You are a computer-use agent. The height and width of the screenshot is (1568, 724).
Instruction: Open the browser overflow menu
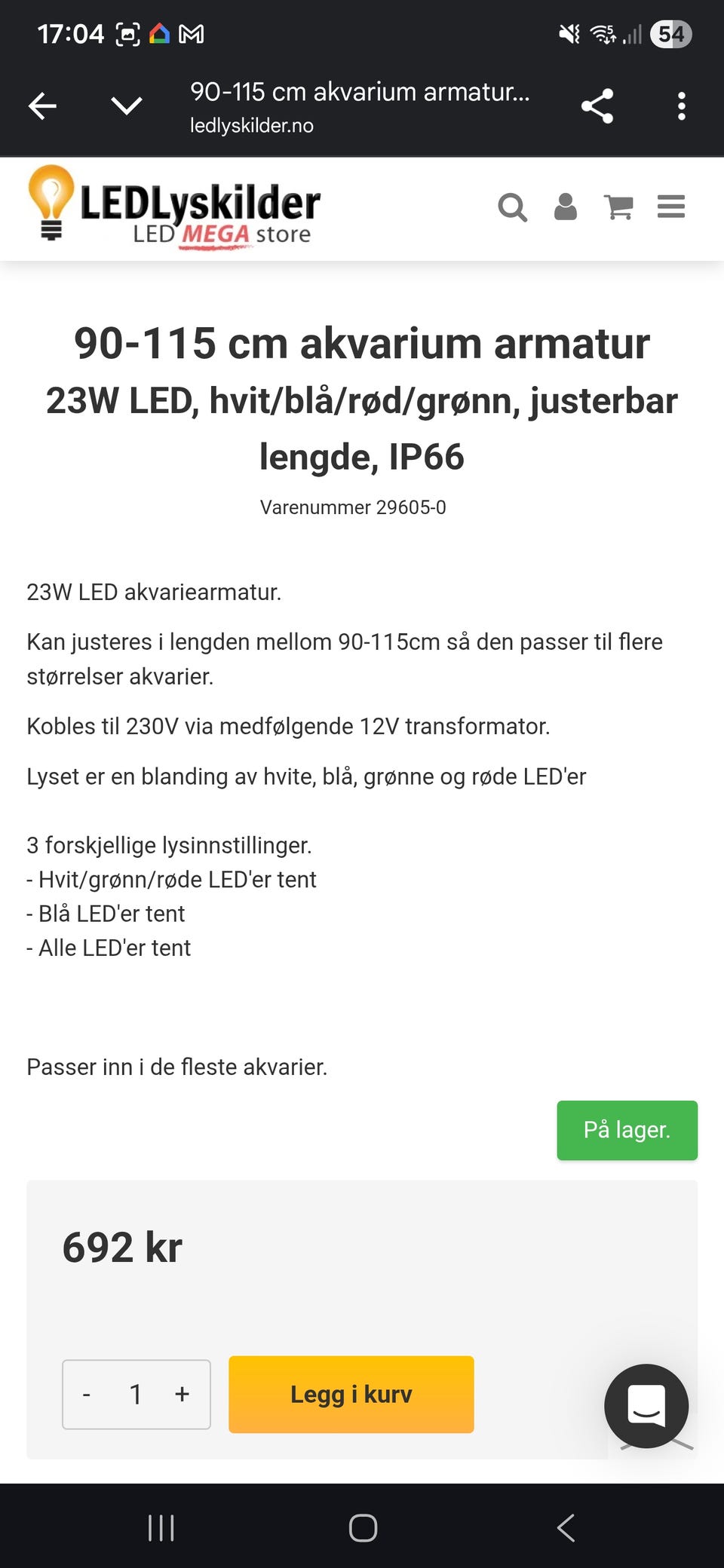point(681,106)
